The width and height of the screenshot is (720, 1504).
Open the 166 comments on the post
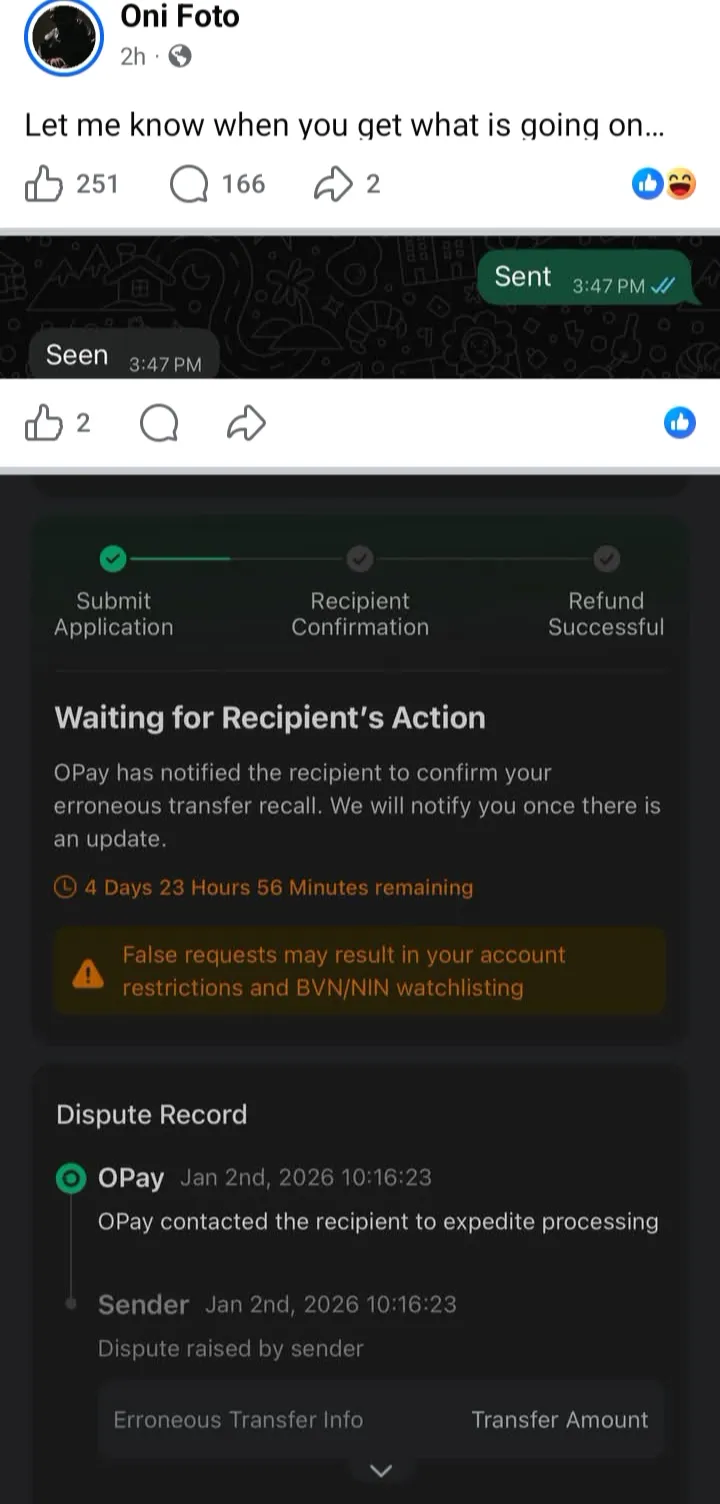188,184
